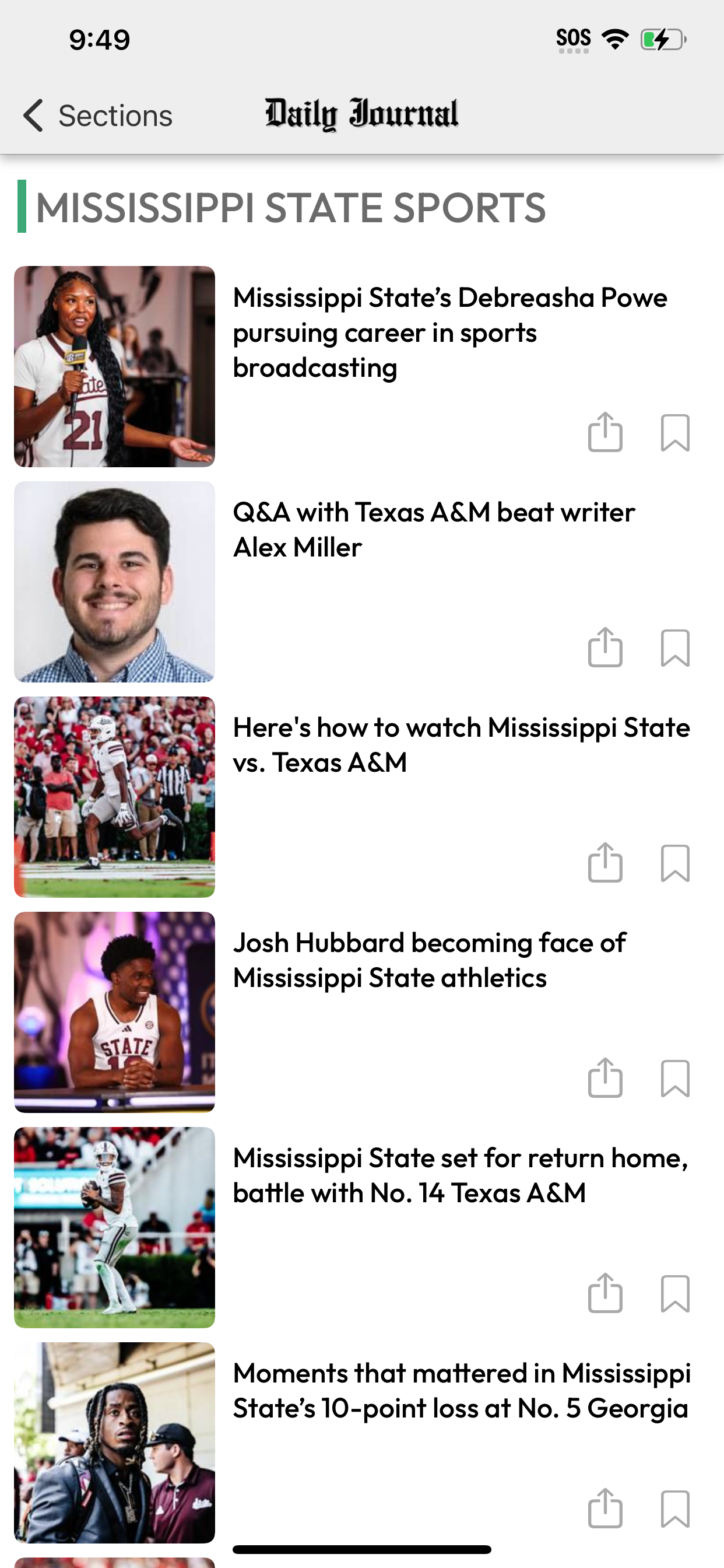Bookmark the how to watch article

tap(674, 863)
